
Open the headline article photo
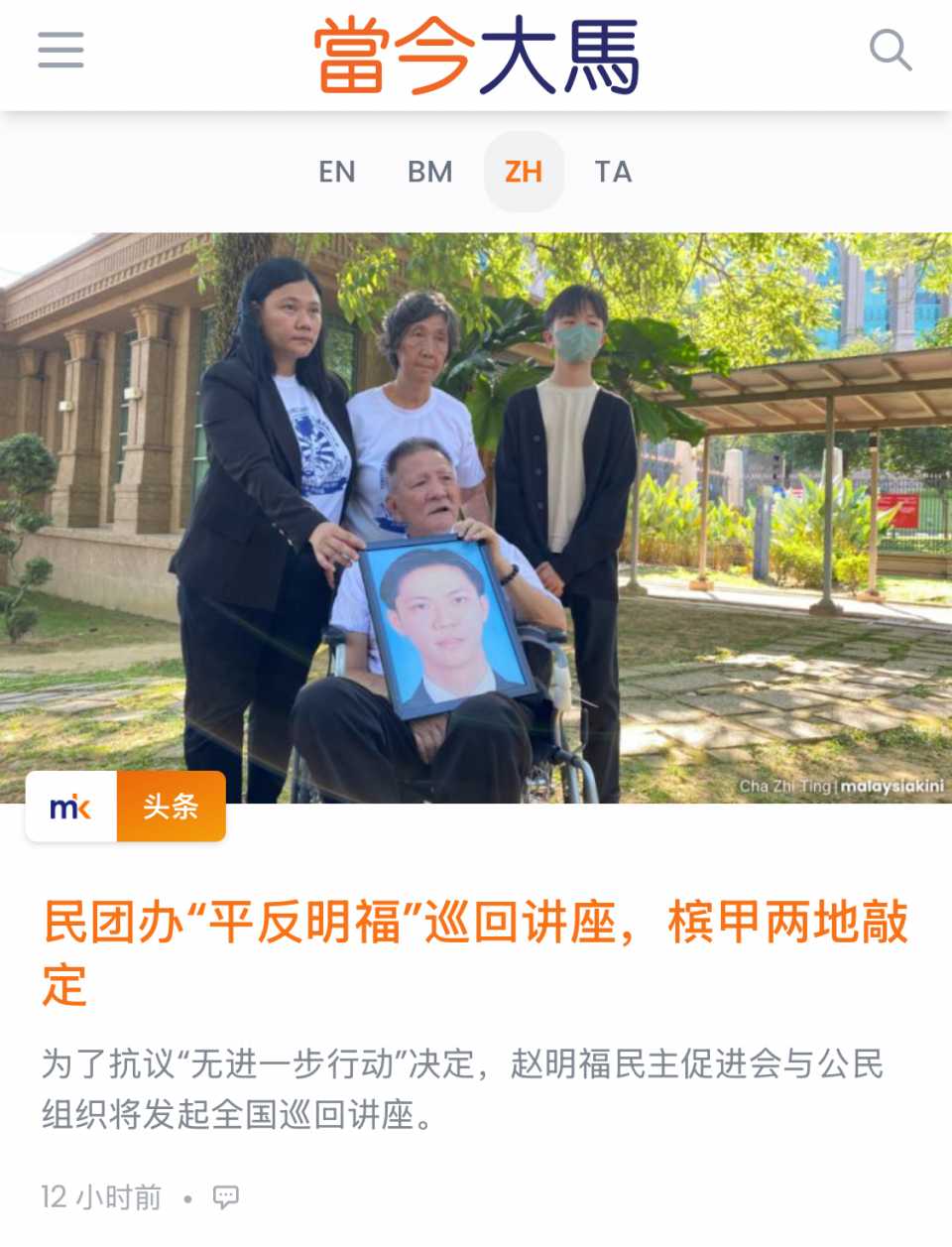tap(476, 516)
